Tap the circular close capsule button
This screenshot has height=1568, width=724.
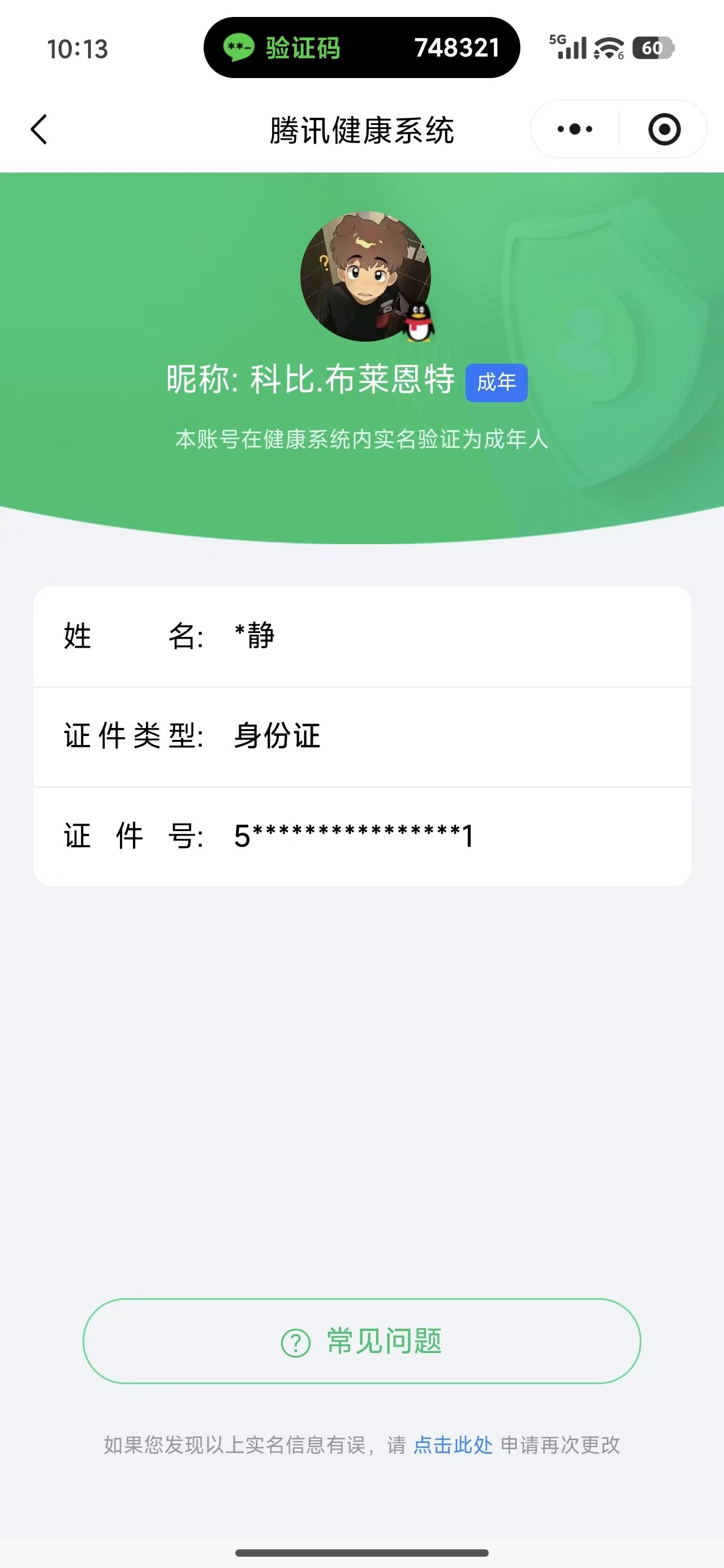coord(665,129)
